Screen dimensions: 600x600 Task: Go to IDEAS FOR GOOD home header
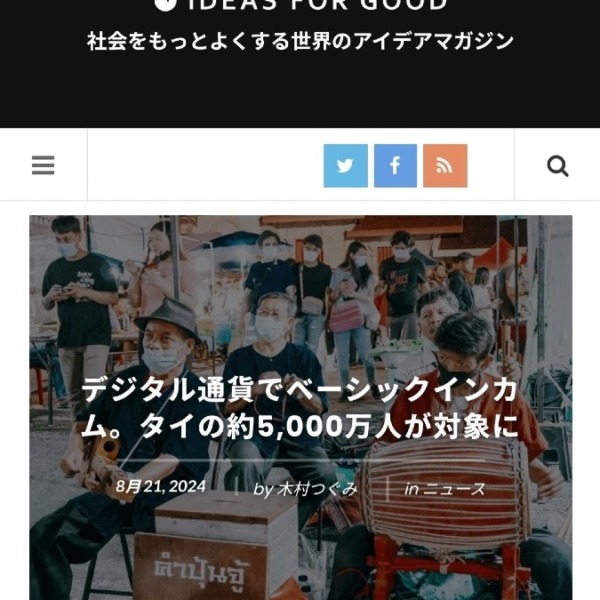(300, 6)
